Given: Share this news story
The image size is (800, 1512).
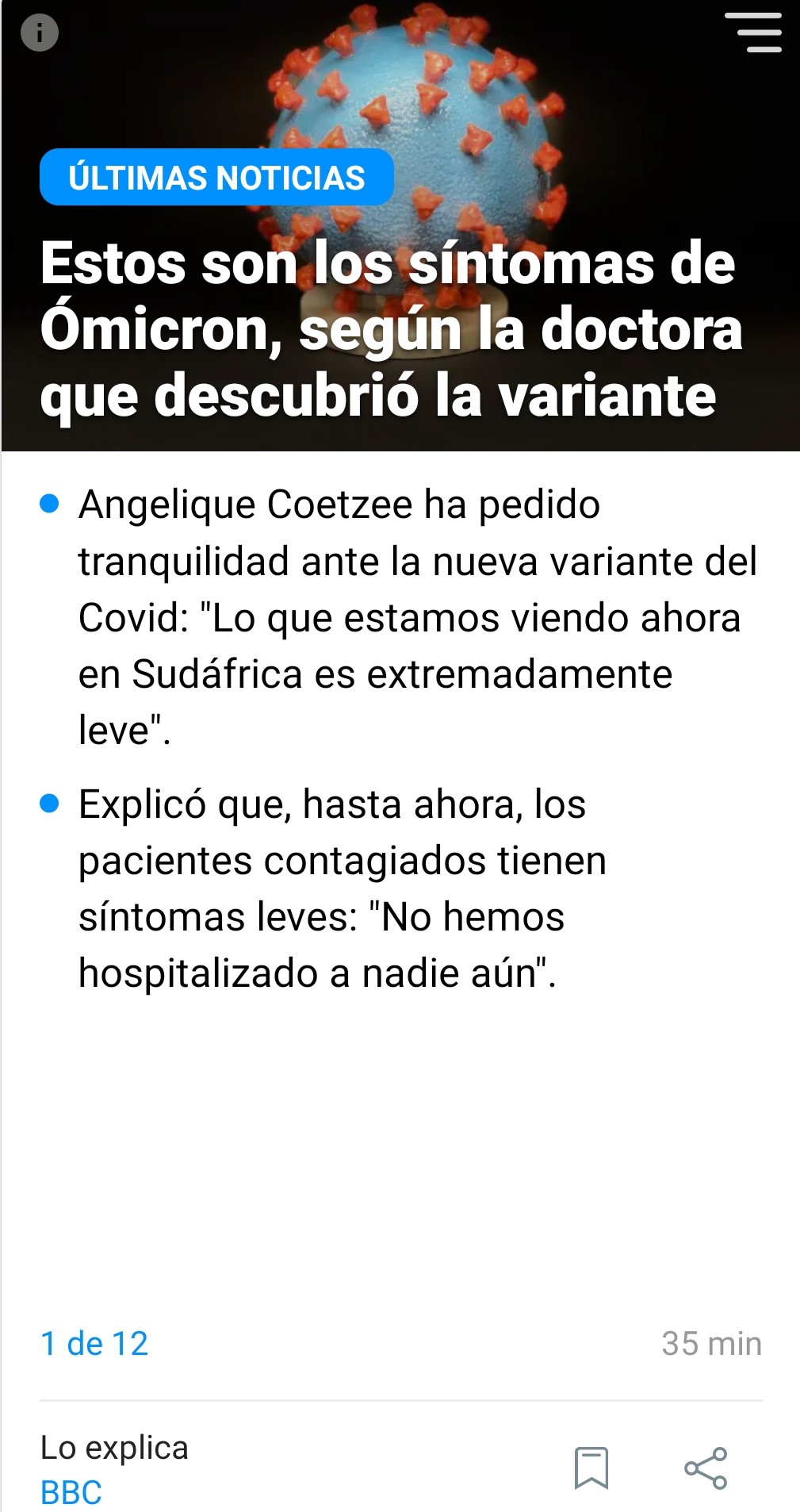Looking at the screenshot, I should 706,1468.
